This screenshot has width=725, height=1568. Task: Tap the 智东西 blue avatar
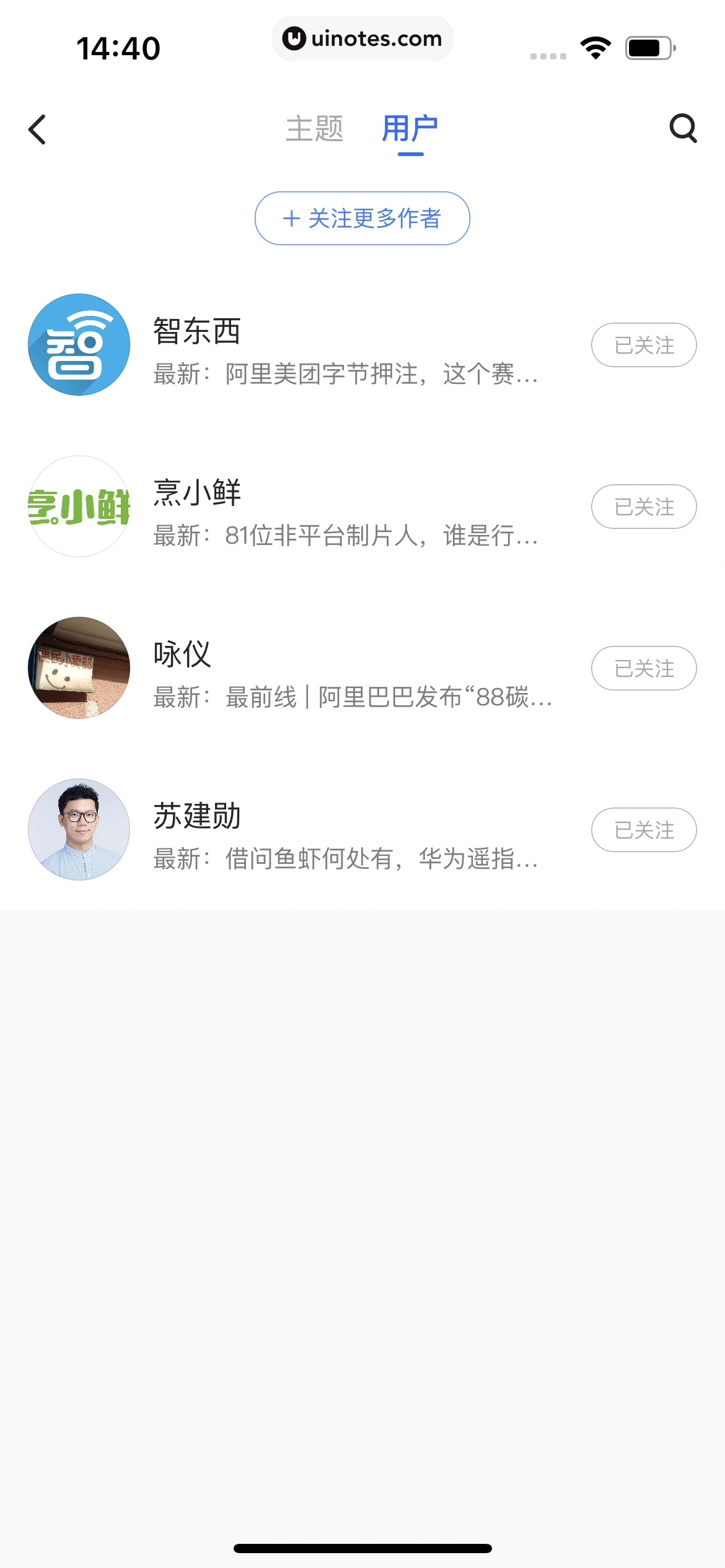click(x=79, y=345)
